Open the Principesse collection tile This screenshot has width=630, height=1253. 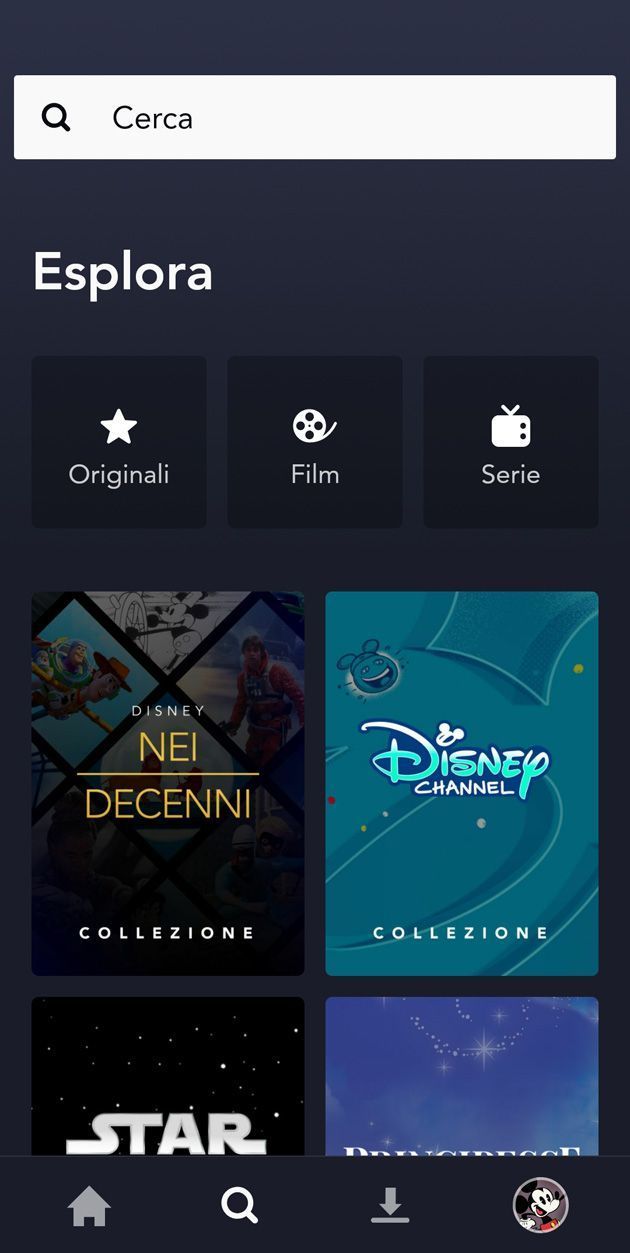click(x=462, y=1078)
